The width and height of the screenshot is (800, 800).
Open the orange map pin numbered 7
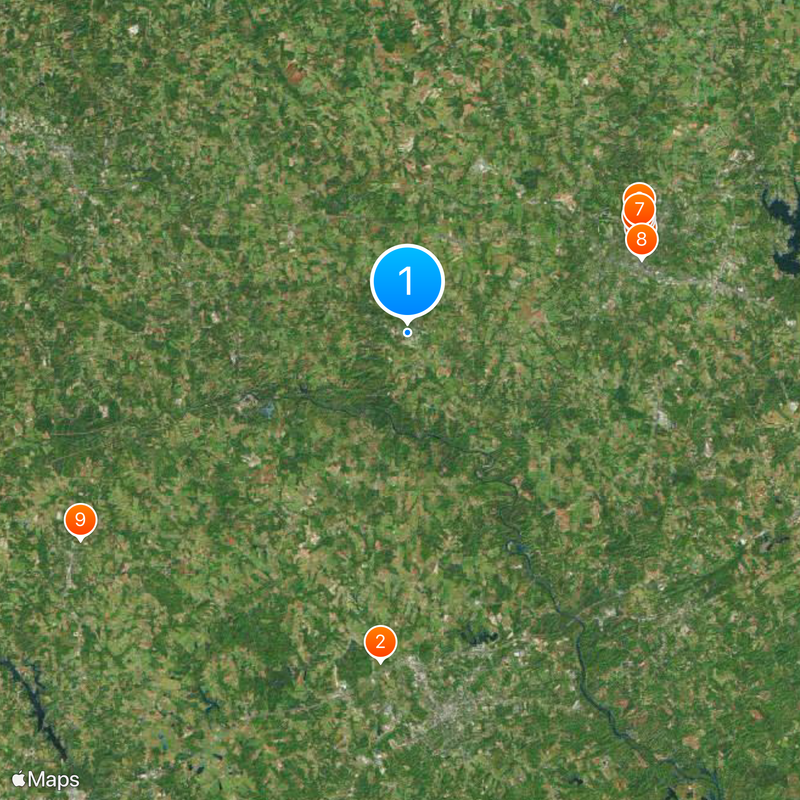click(x=638, y=209)
